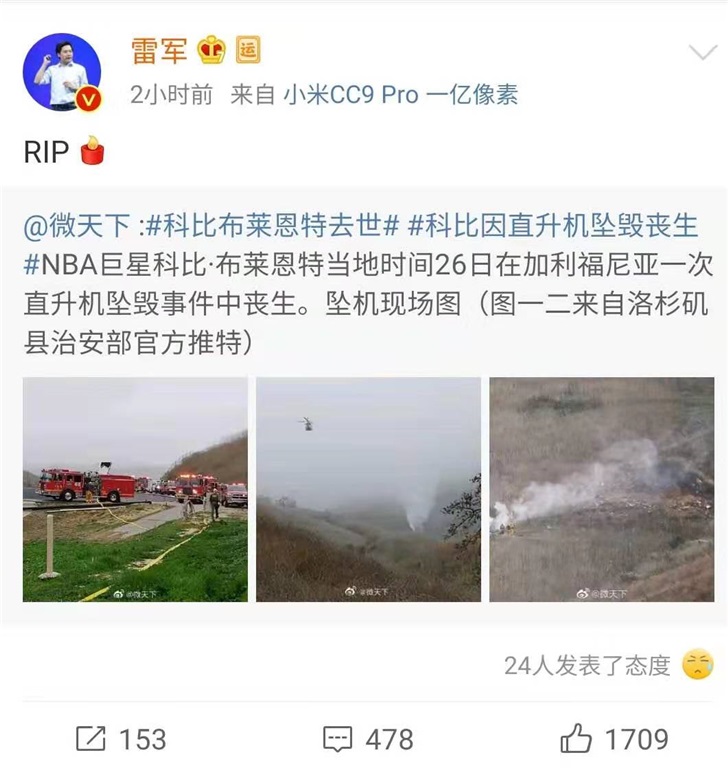The width and height of the screenshot is (728, 774).
Task: Repost this post with 153 shares
Action: [120, 739]
